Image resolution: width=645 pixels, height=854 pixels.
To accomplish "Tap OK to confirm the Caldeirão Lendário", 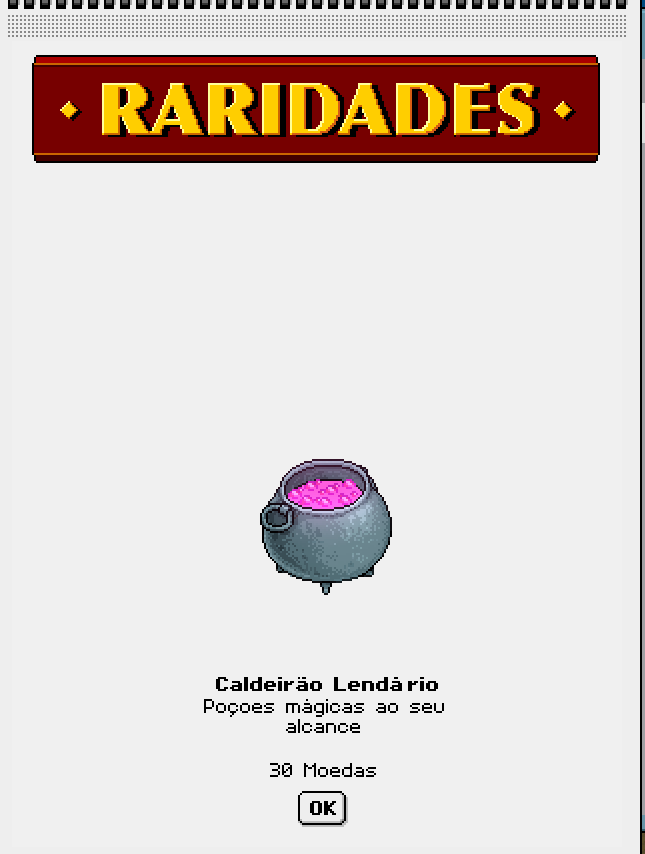I will click(322, 808).
